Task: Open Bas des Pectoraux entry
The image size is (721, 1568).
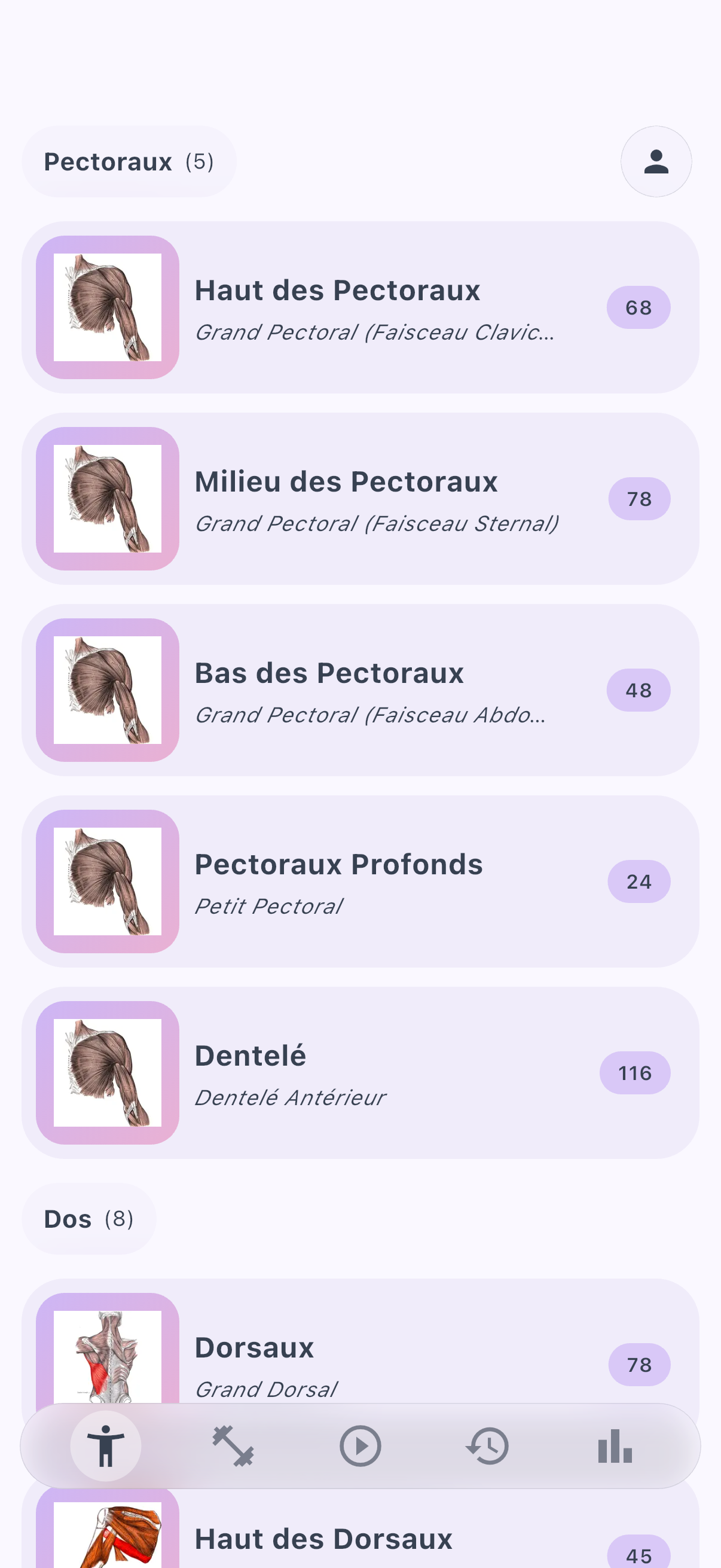Action: click(x=360, y=690)
